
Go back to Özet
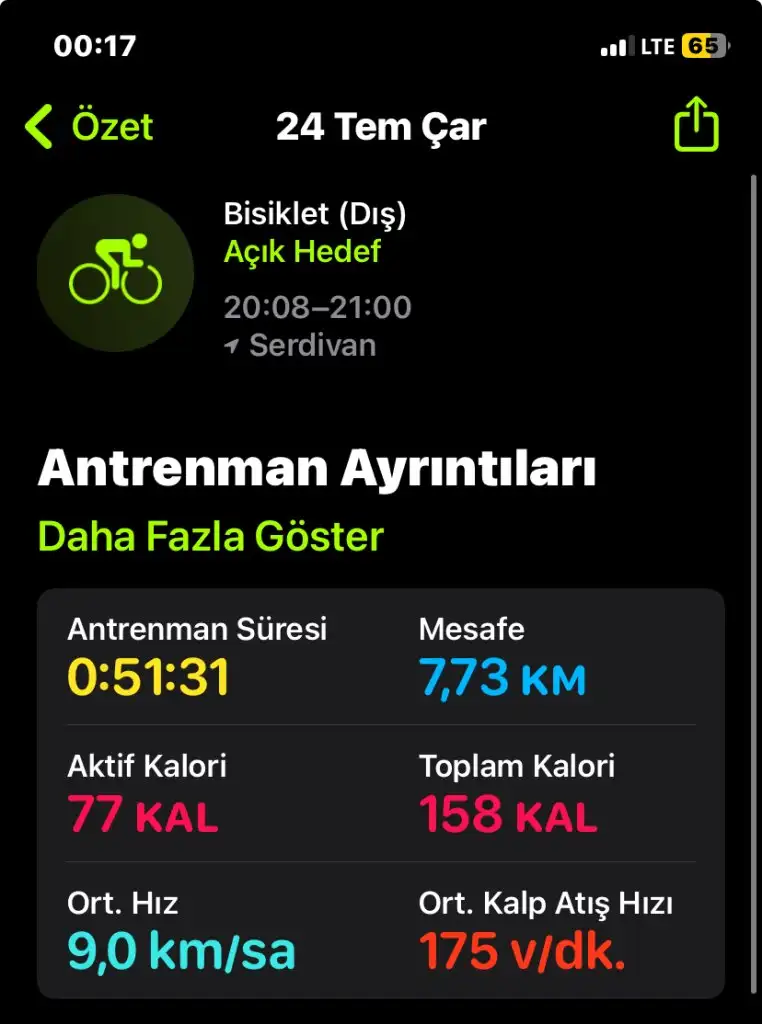[88, 127]
